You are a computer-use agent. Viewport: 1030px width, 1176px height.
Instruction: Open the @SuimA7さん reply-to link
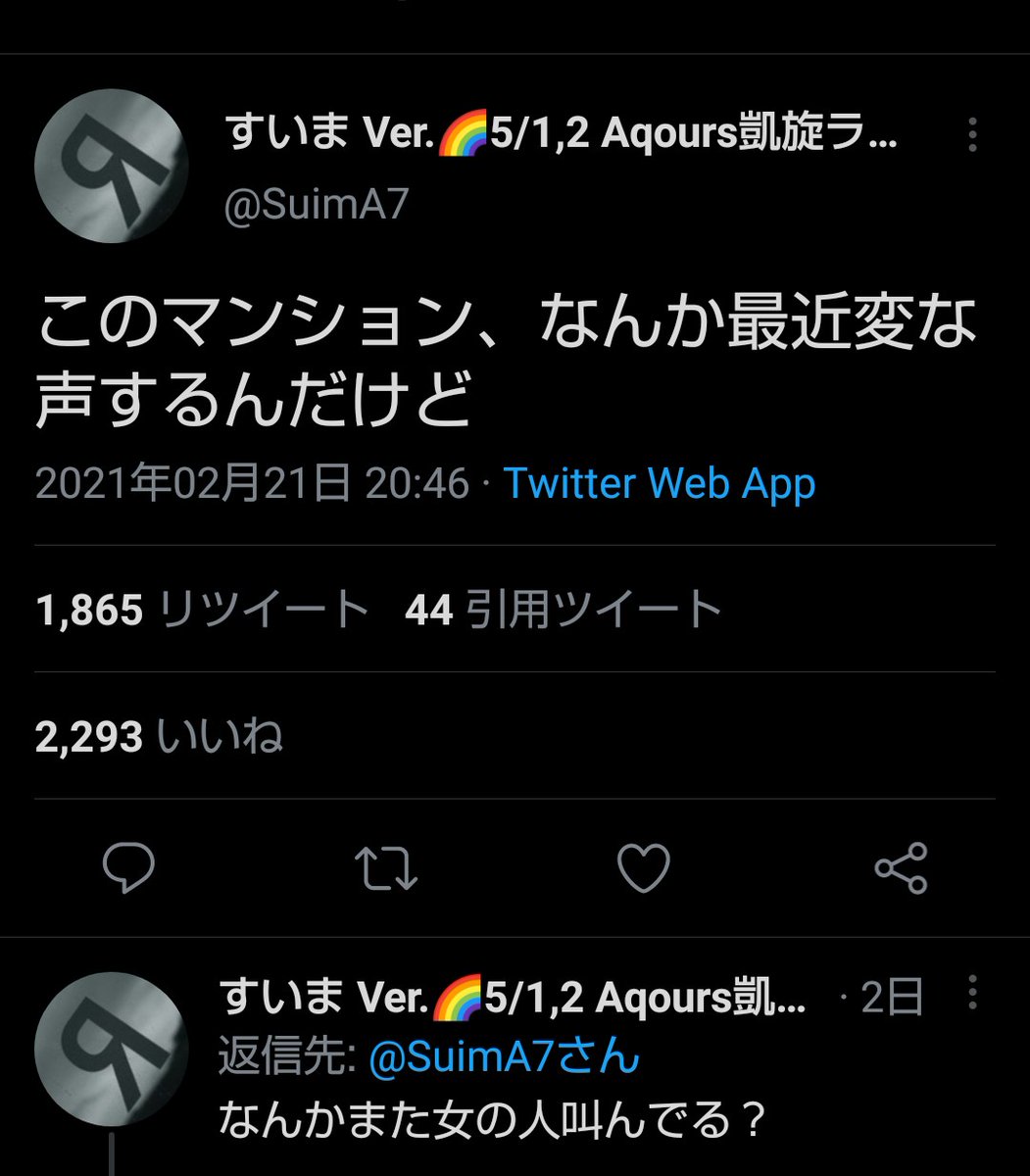(505, 1057)
